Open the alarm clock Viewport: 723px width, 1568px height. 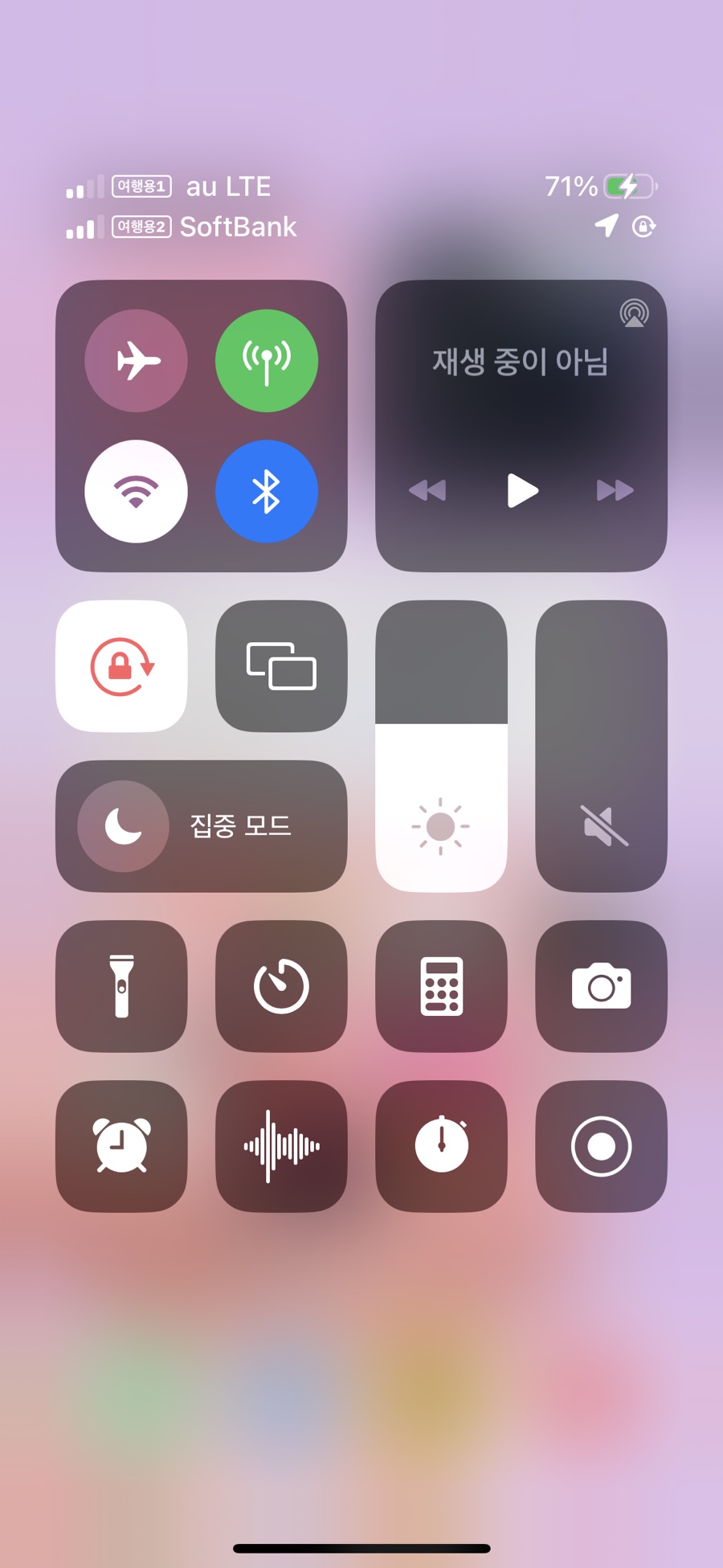[x=121, y=1146]
